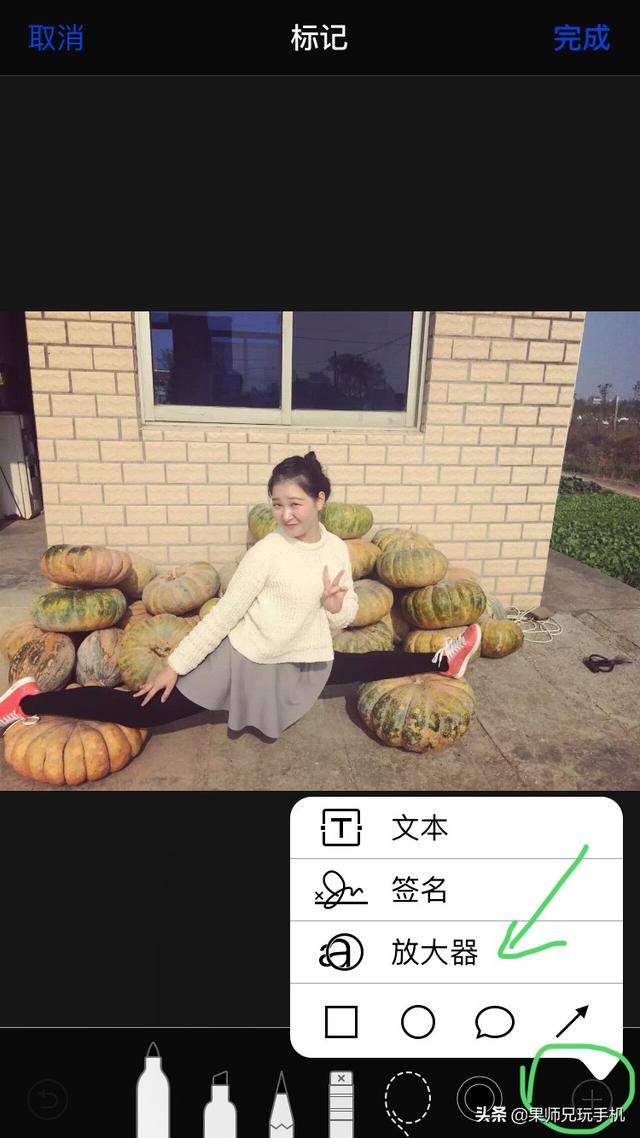Select the eraser tool

[342, 1102]
